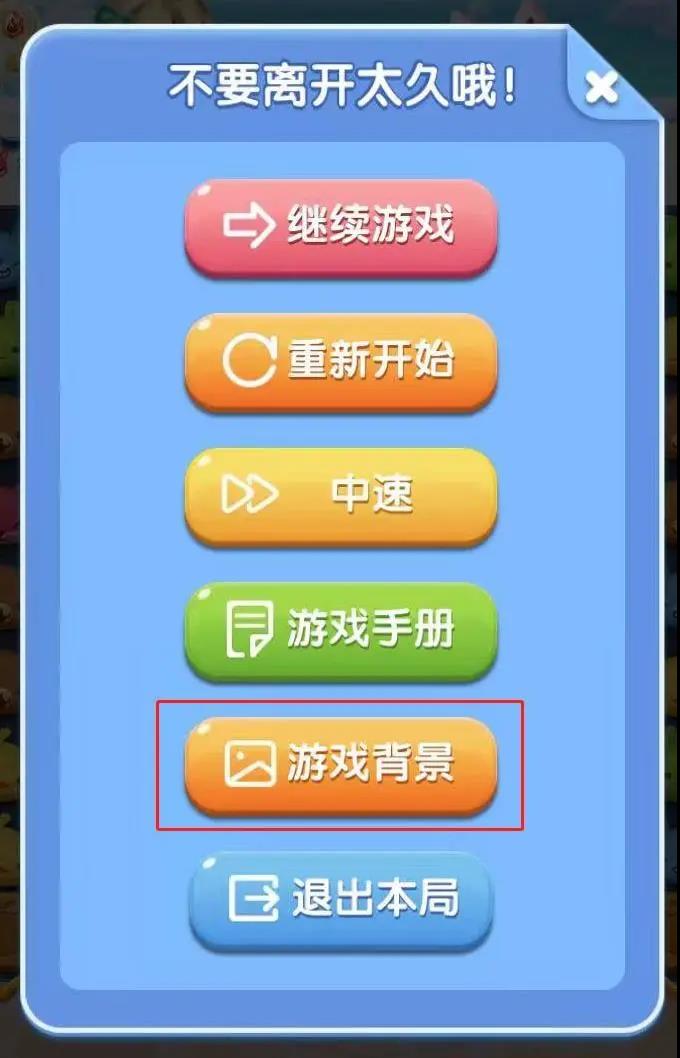Screen dimensions: 680x1058
Task: Change game speed via 中速 button
Action: pos(340,496)
